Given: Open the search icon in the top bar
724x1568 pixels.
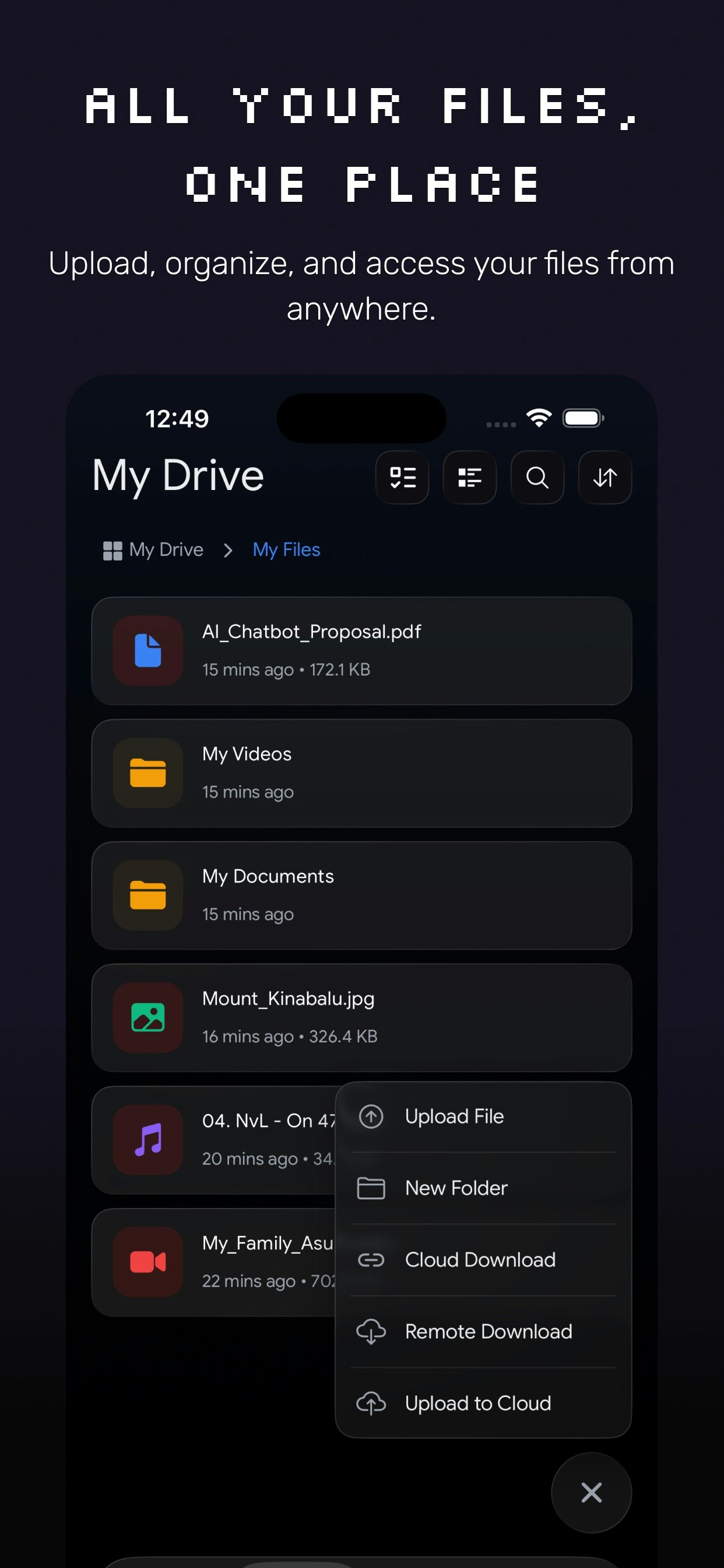Looking at the screenshot, I should [x=537, y=478].
